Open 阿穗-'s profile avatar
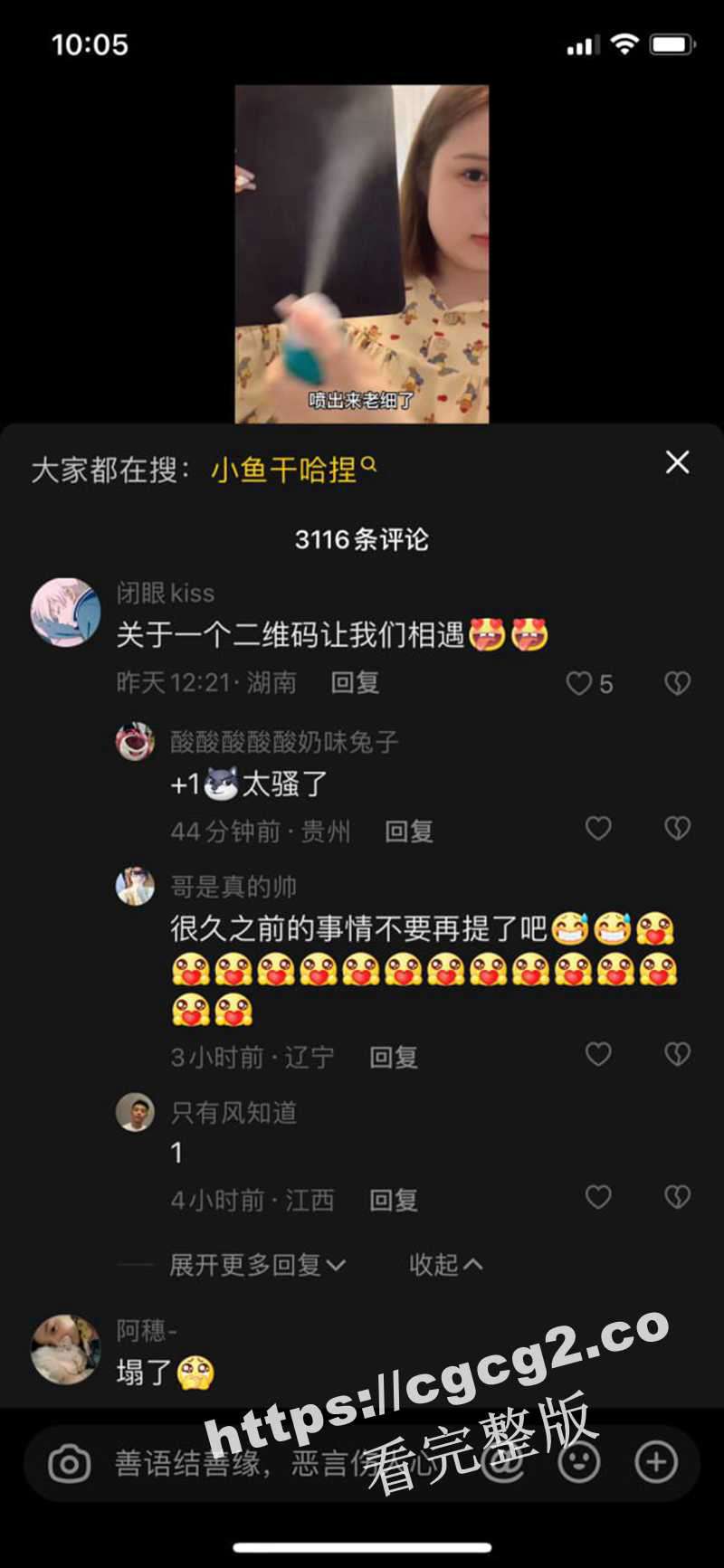 65,1349
